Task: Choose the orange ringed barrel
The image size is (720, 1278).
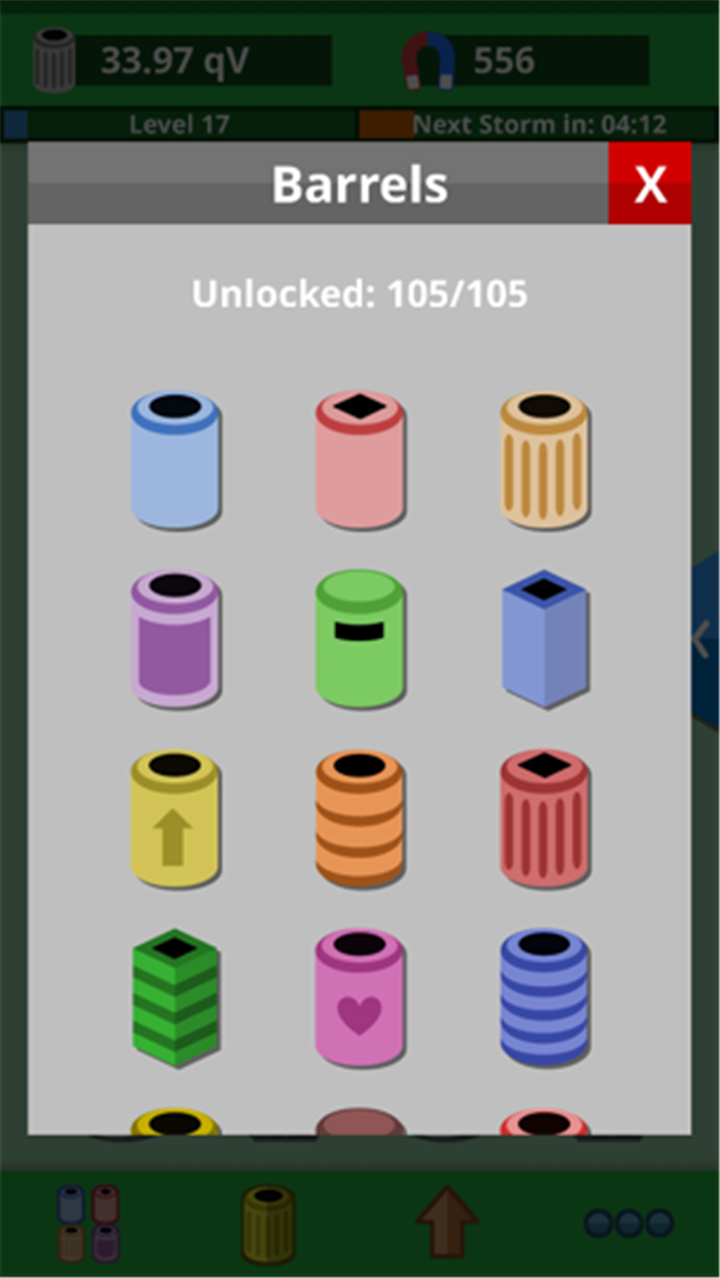Action: [x=360, y=819]
